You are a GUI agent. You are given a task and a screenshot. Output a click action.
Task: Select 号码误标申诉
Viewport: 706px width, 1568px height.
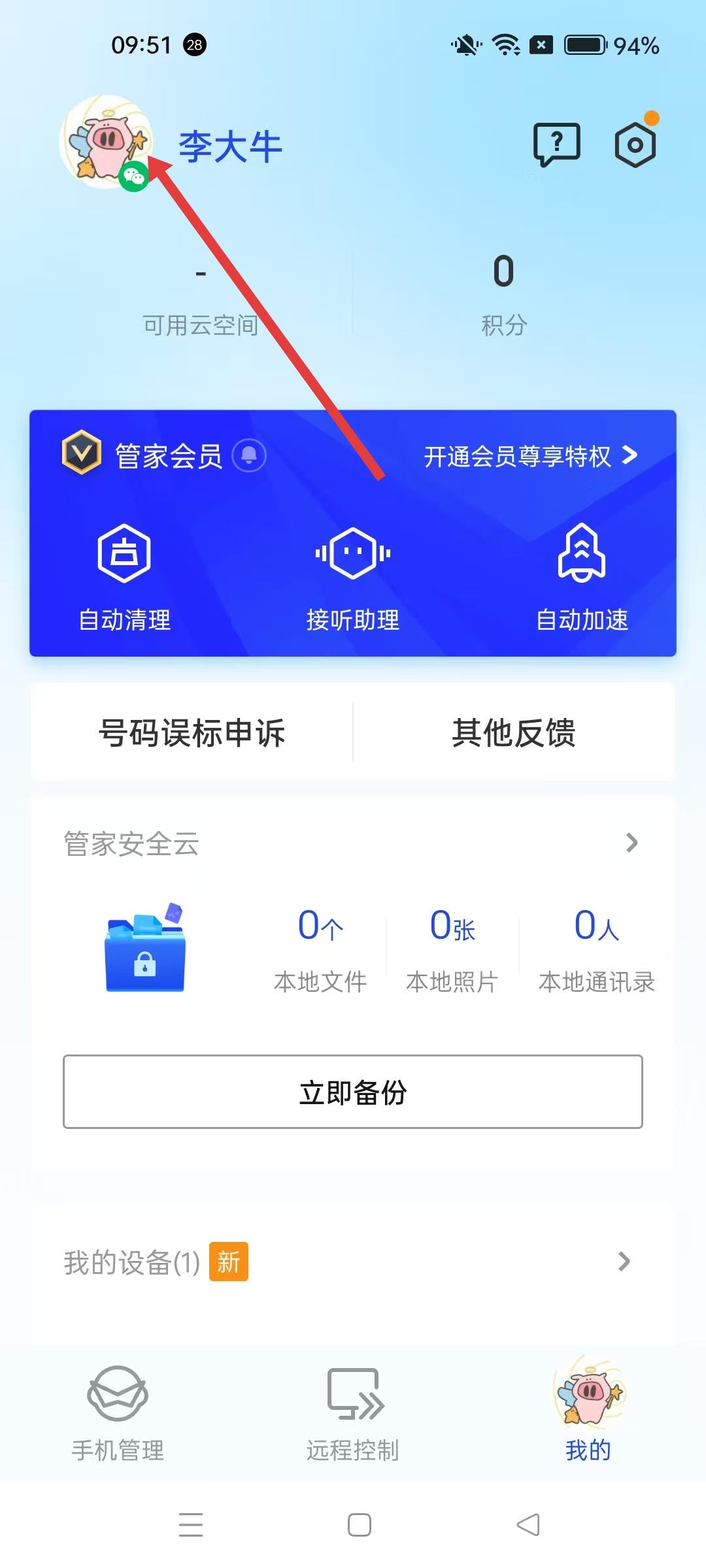point(192,732)
